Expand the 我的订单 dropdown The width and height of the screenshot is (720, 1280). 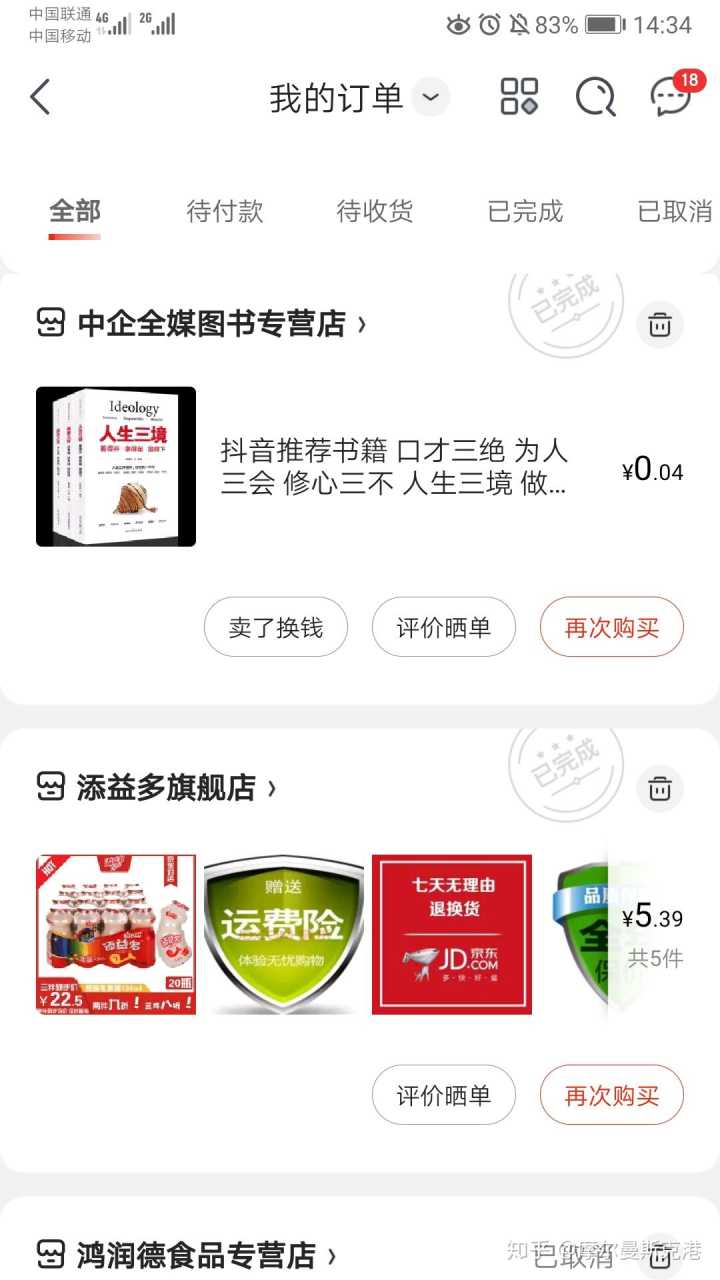430,98
